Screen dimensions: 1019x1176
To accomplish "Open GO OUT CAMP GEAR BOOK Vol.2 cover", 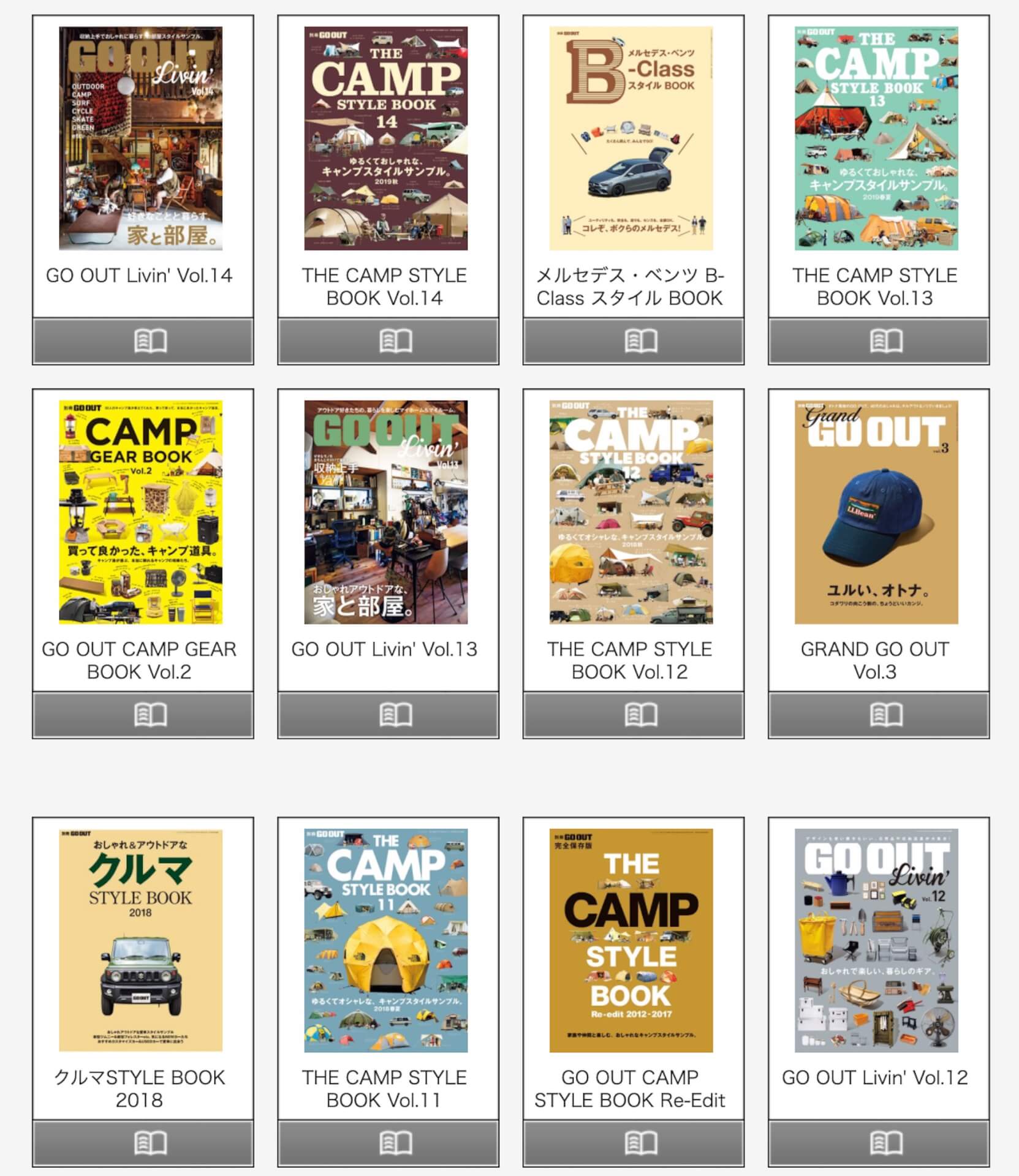I will click(x=140, y=512).
